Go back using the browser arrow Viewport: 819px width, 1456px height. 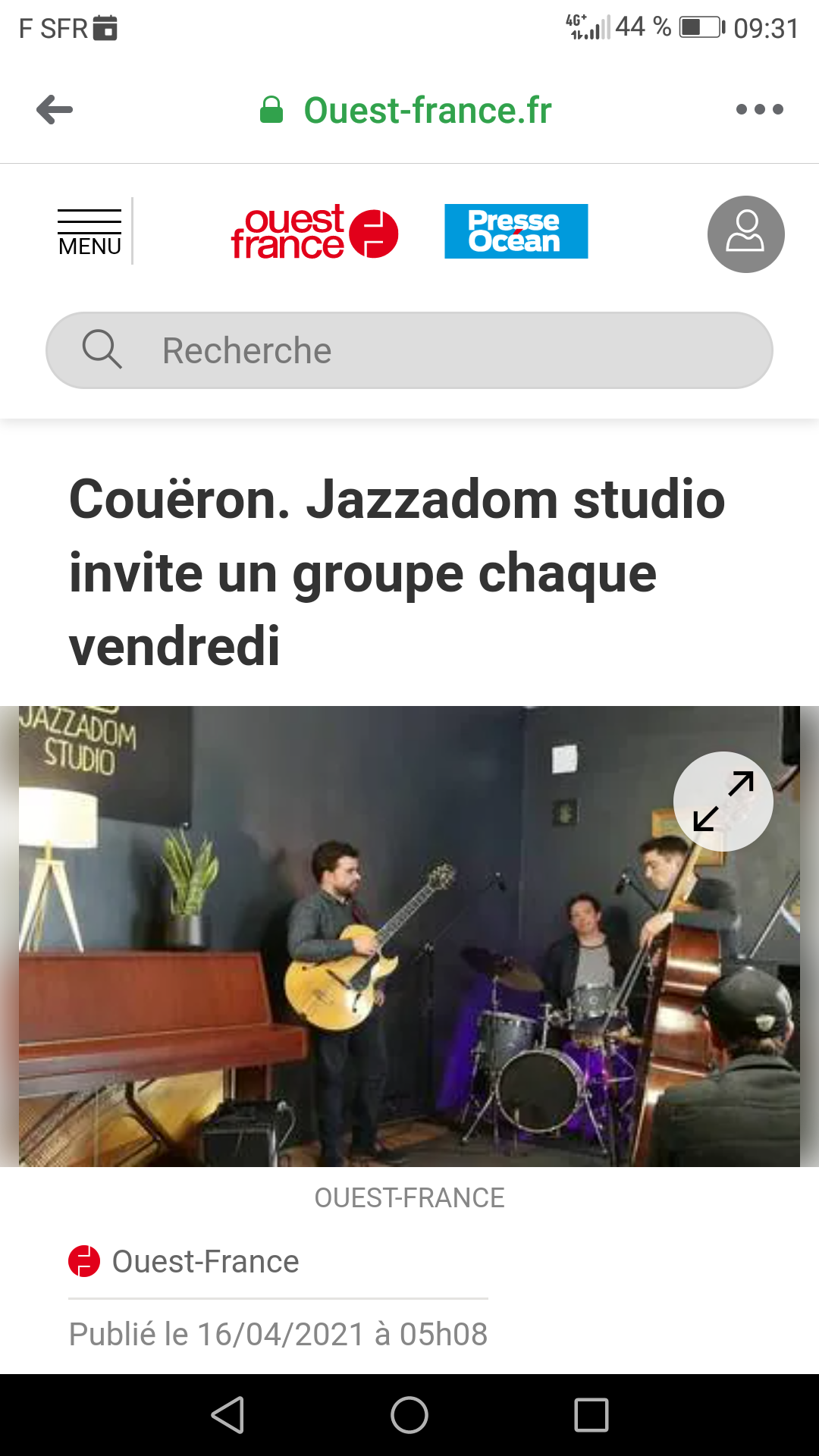pos(55,110)
